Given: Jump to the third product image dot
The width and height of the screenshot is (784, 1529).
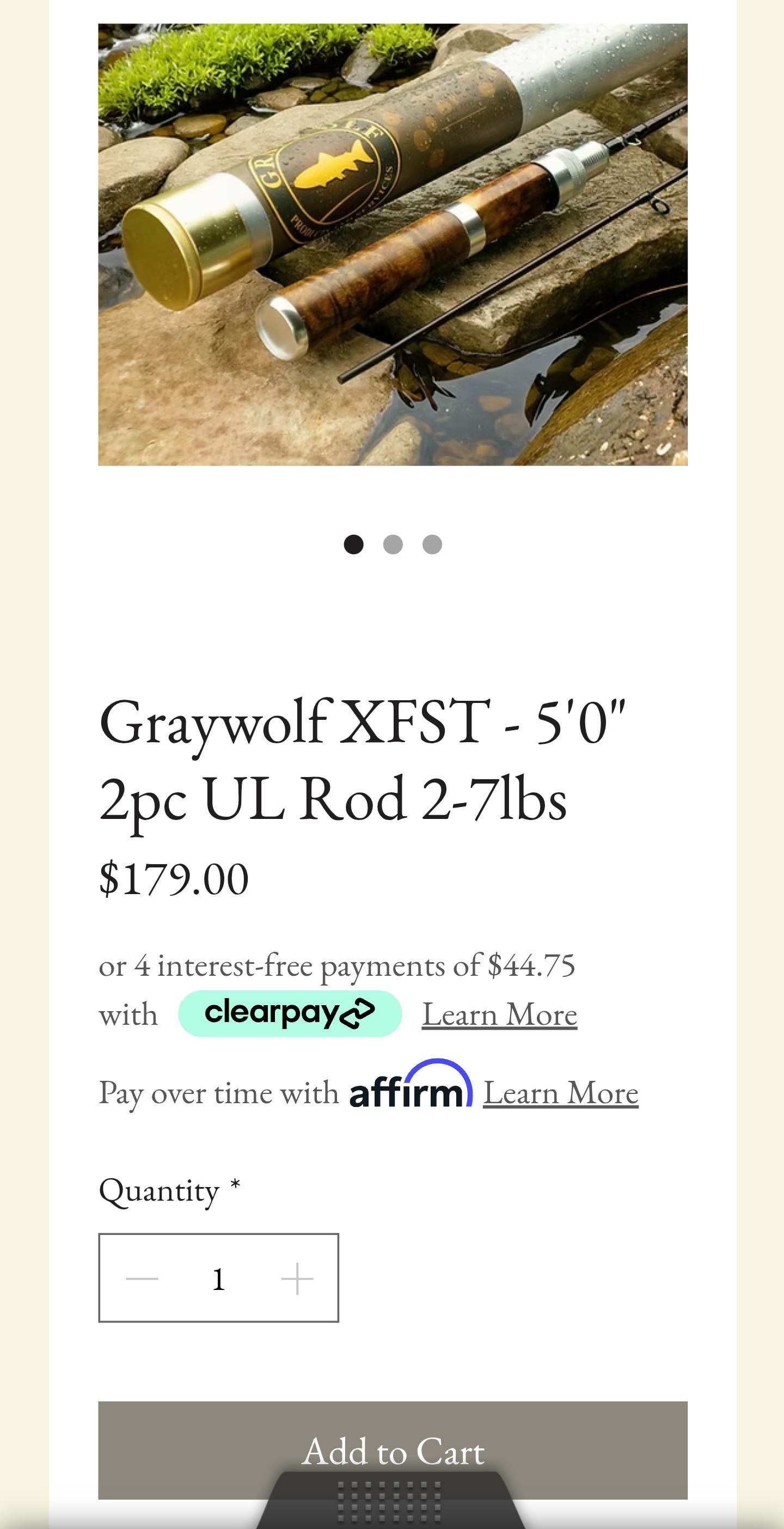Looking at the screenshot, I should click(432, 545).
